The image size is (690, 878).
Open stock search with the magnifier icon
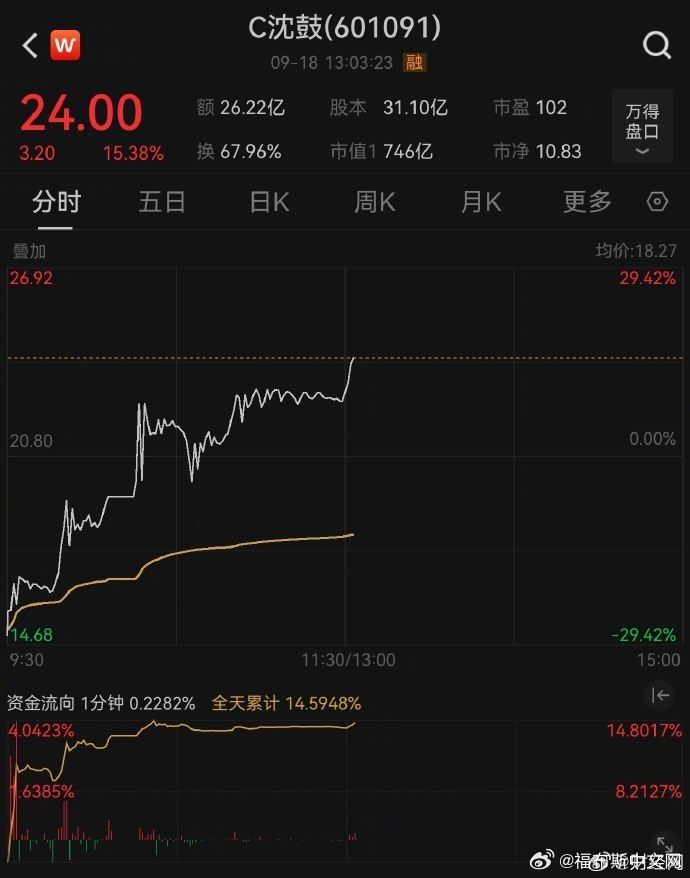tap(656, 45)
